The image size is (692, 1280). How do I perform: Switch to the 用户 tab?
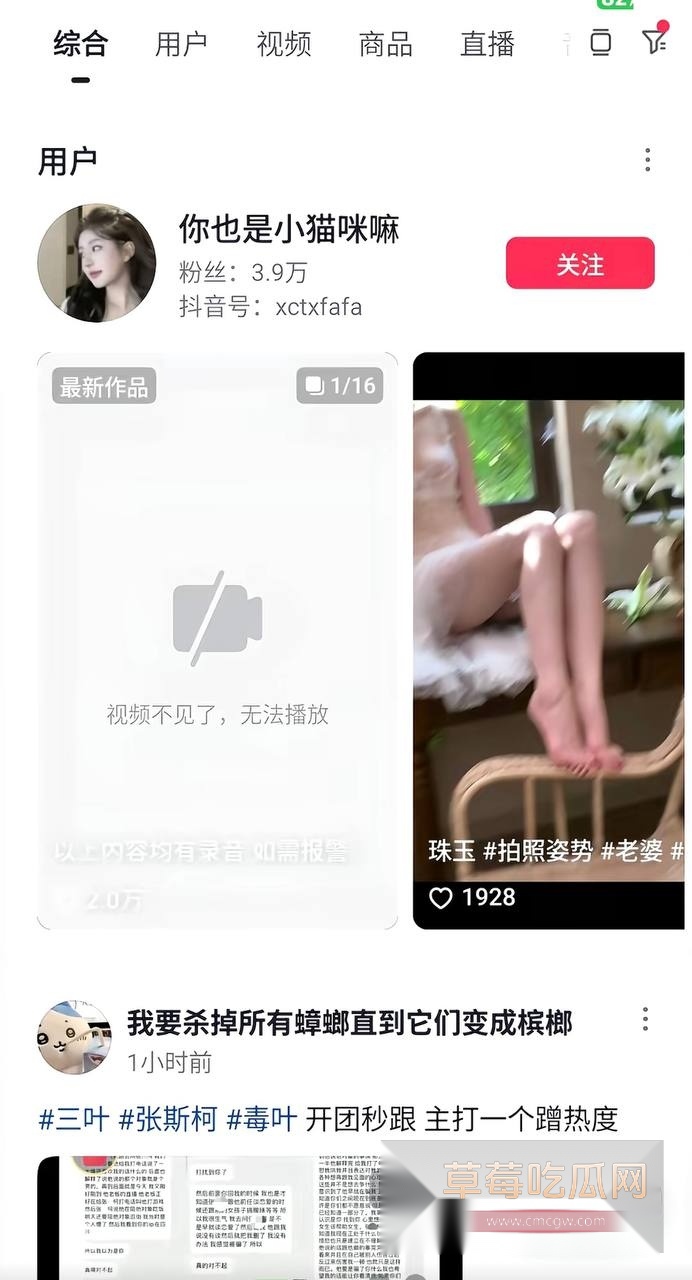point(181,44)
